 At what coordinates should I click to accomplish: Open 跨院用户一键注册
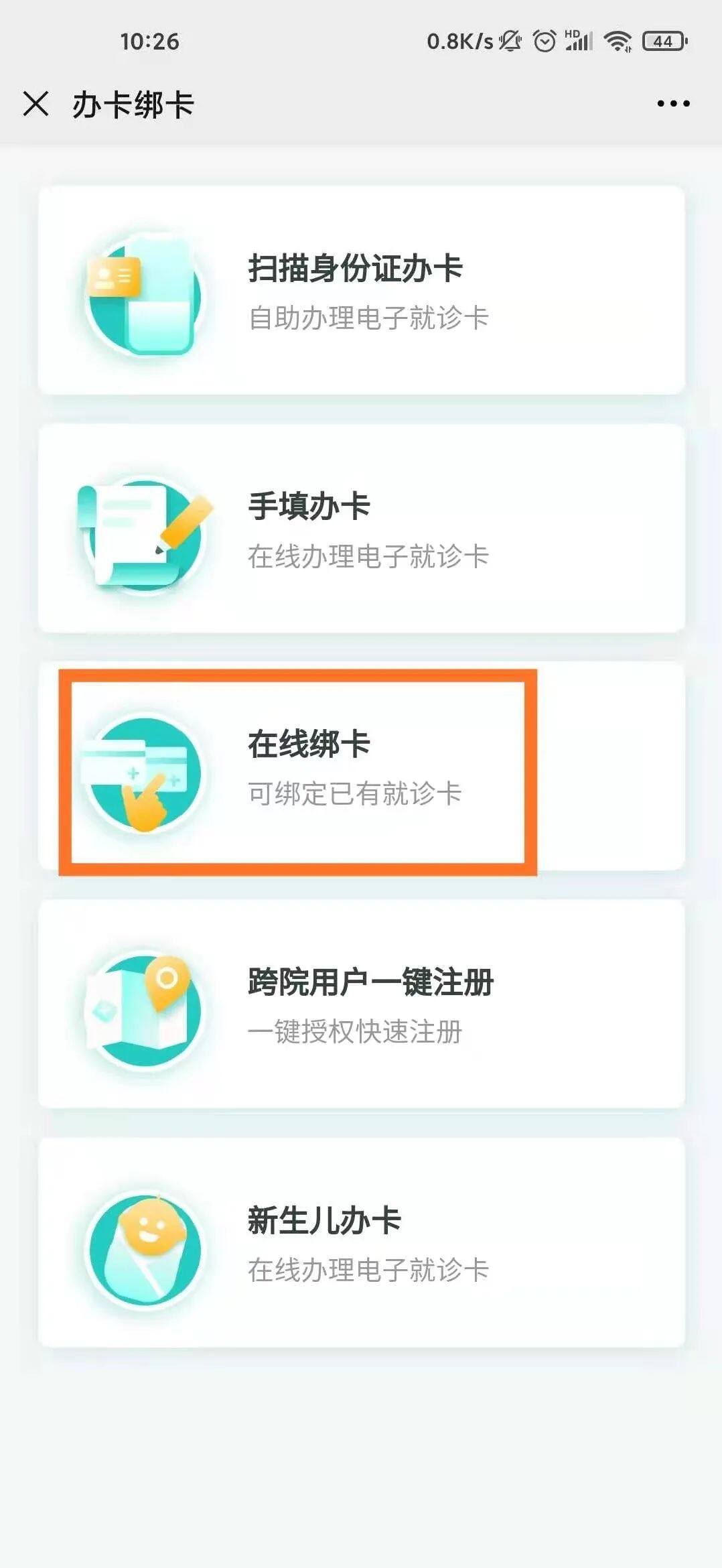362,1004
